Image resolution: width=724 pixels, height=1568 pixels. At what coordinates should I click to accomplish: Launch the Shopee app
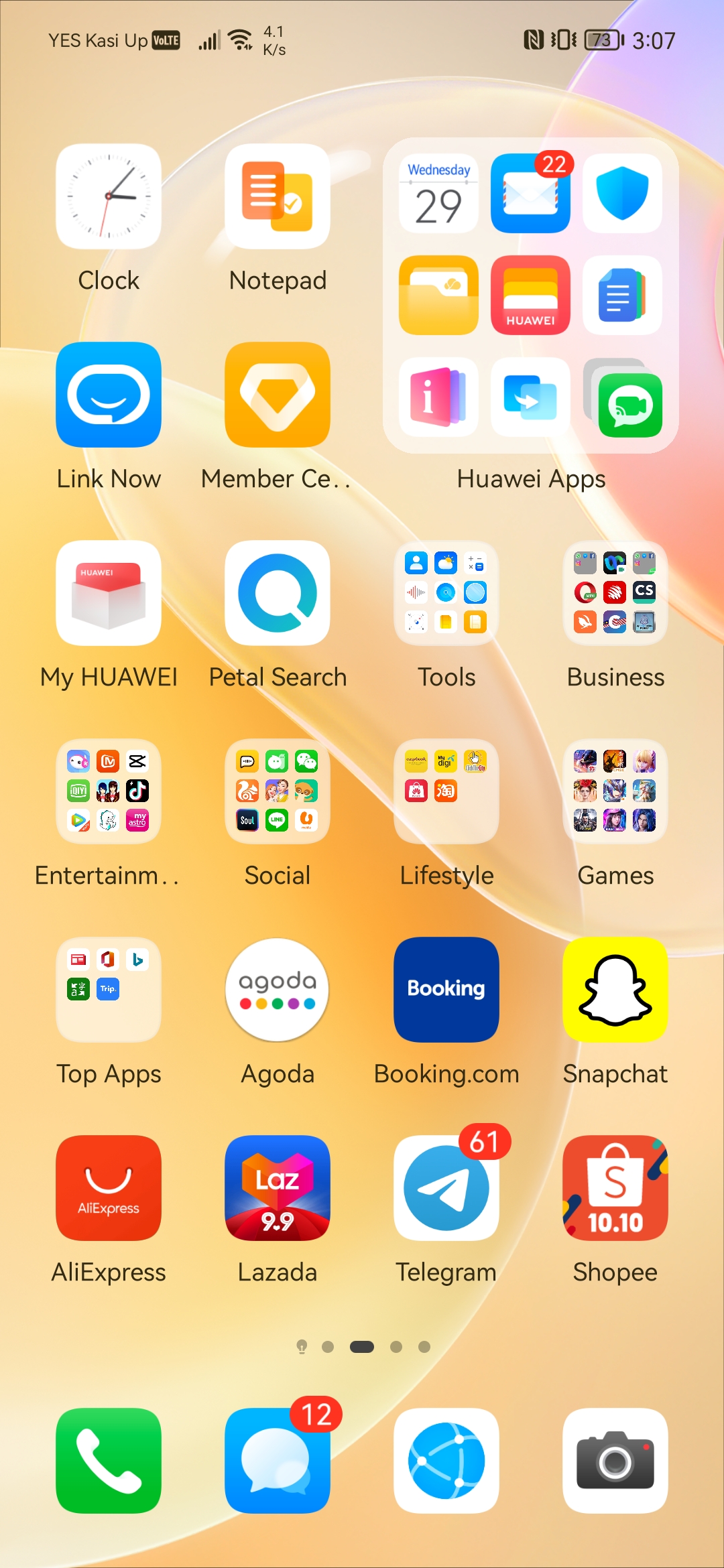pos(615,1188)
